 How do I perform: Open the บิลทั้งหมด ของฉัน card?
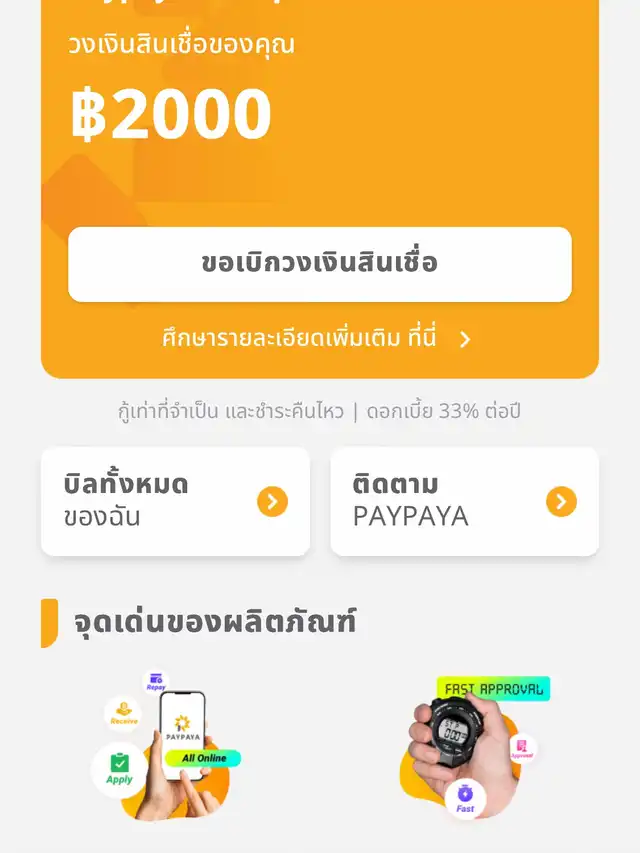tap(175, 501)
